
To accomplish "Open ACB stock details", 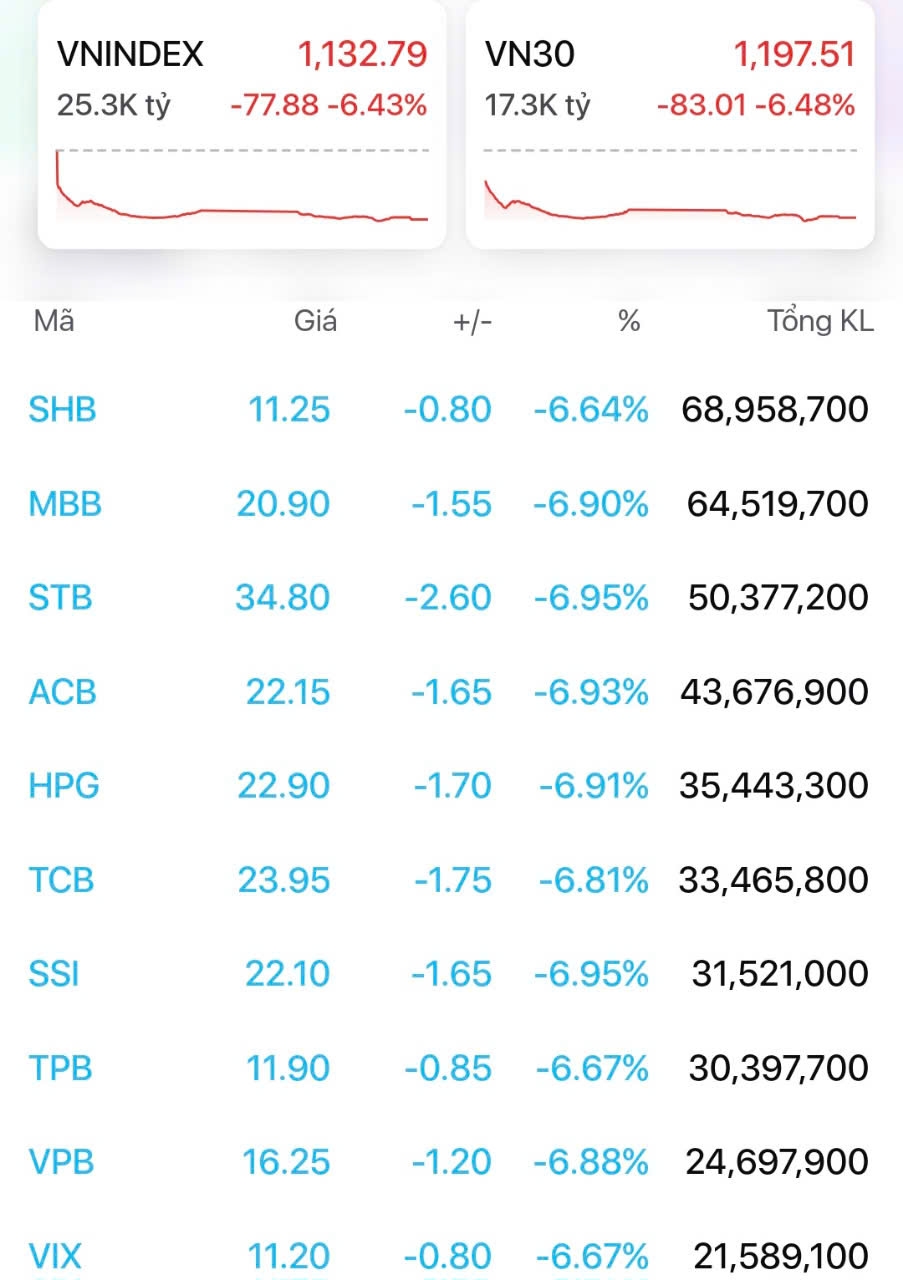I will pos(62,692).
